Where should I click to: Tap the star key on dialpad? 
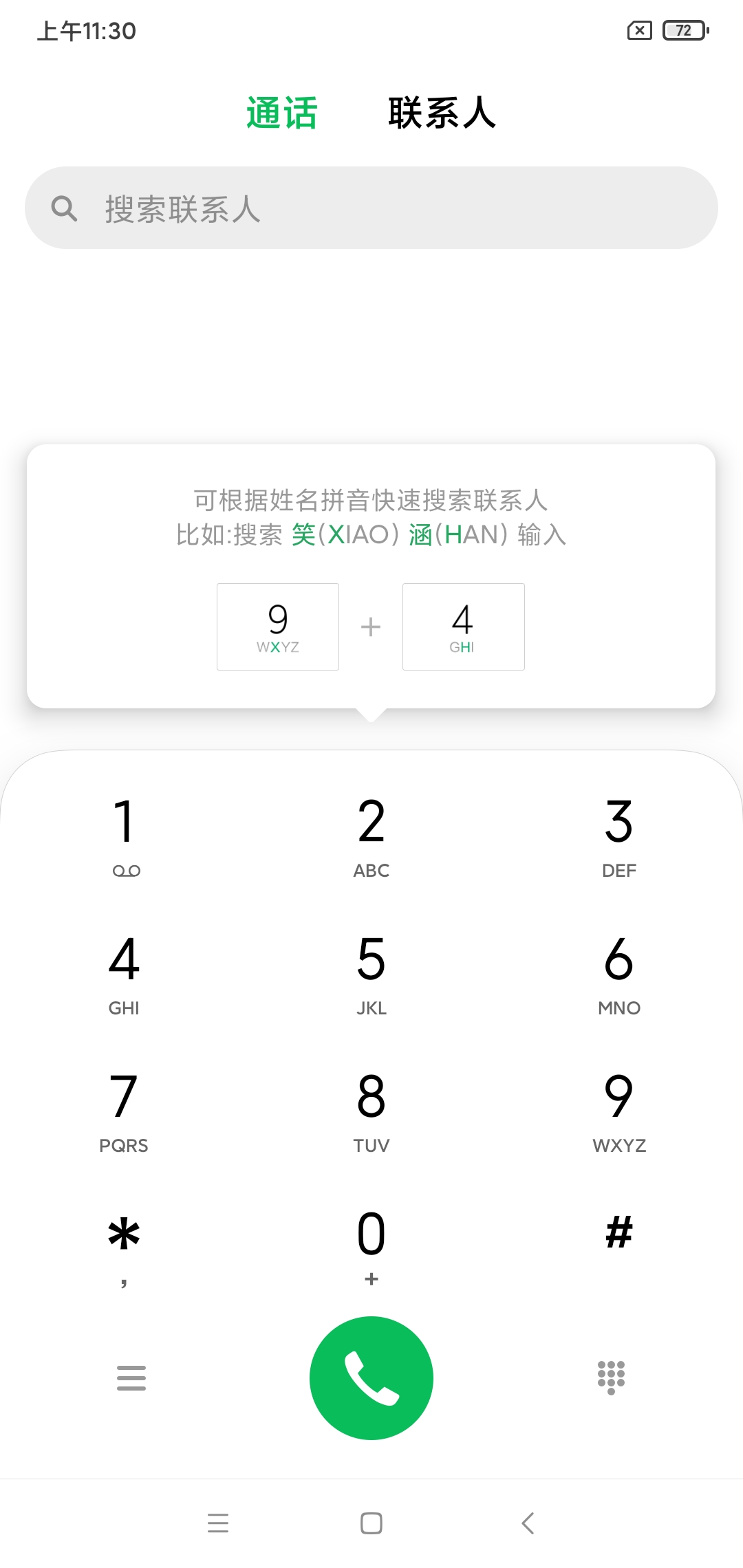pos(125,1245)
